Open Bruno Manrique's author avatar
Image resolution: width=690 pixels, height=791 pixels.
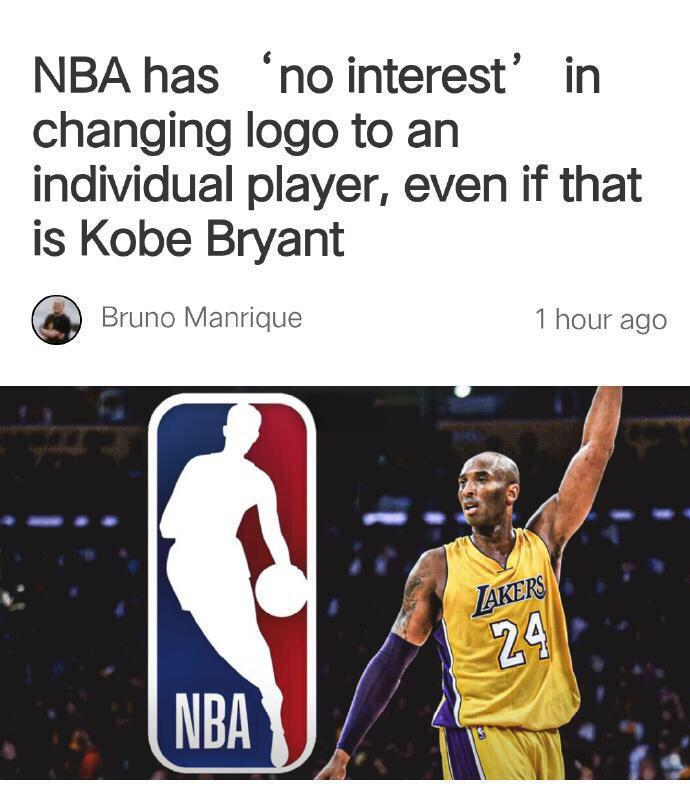[57, 320]
